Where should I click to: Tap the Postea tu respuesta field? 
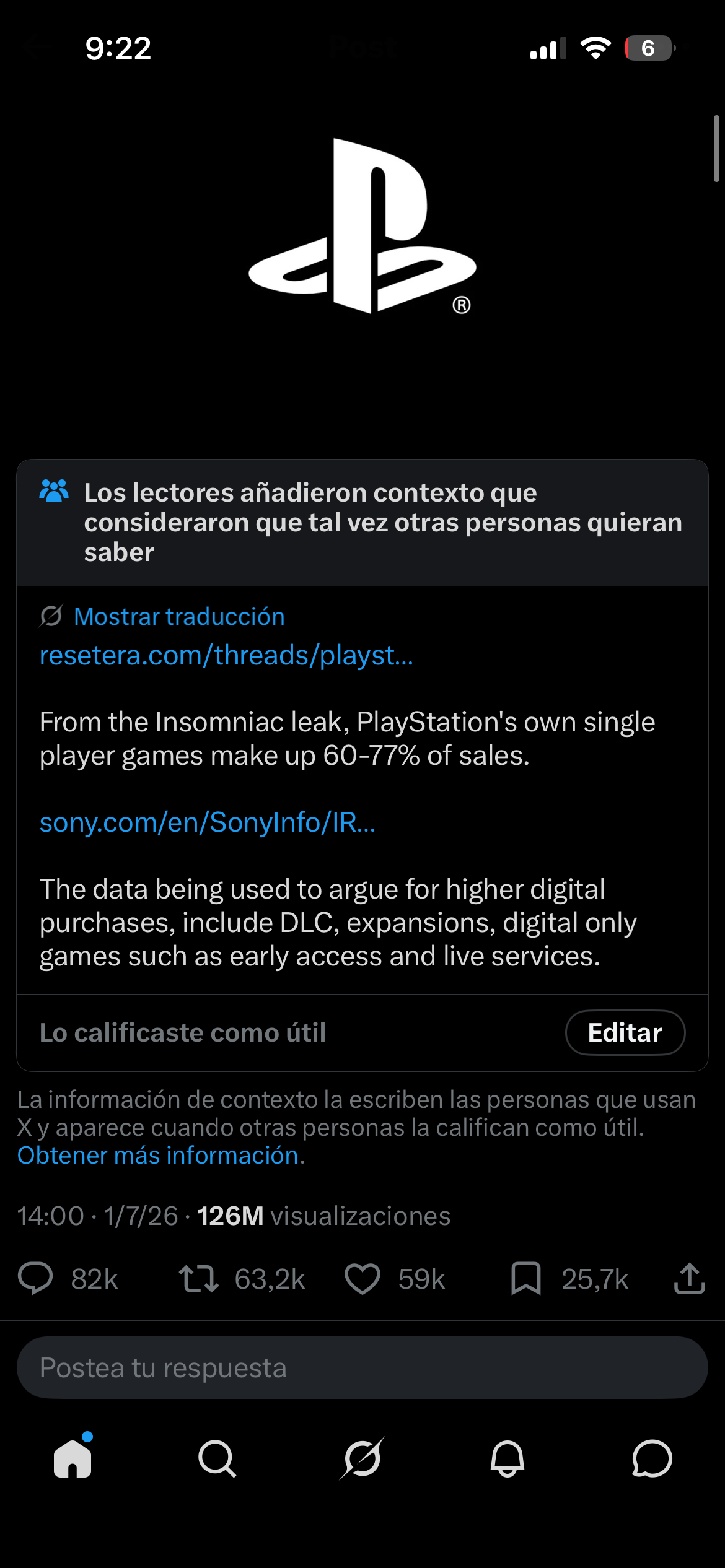pos(362,1367)
